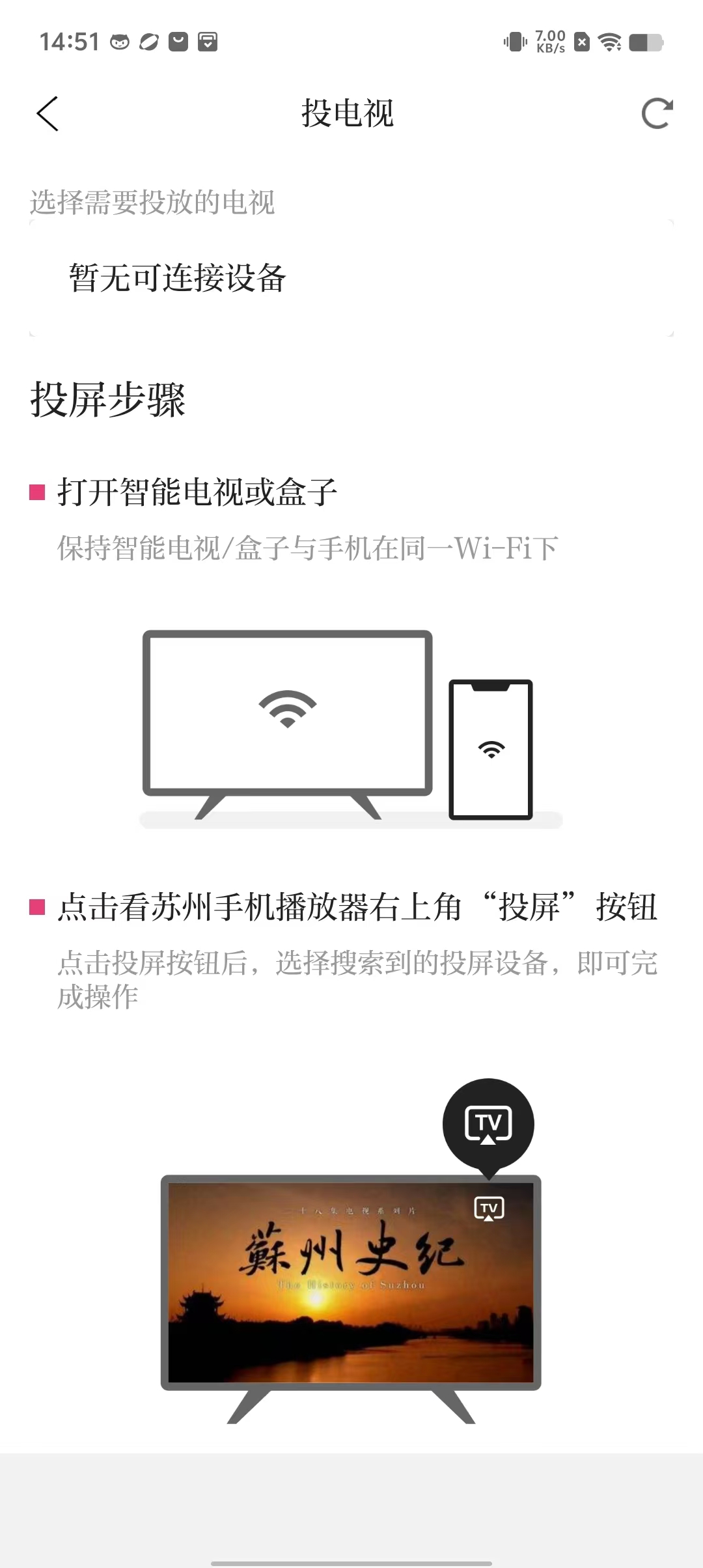Tap the disabled SIM card icon
Screen dimensions: 703x1568
[581, 41]
